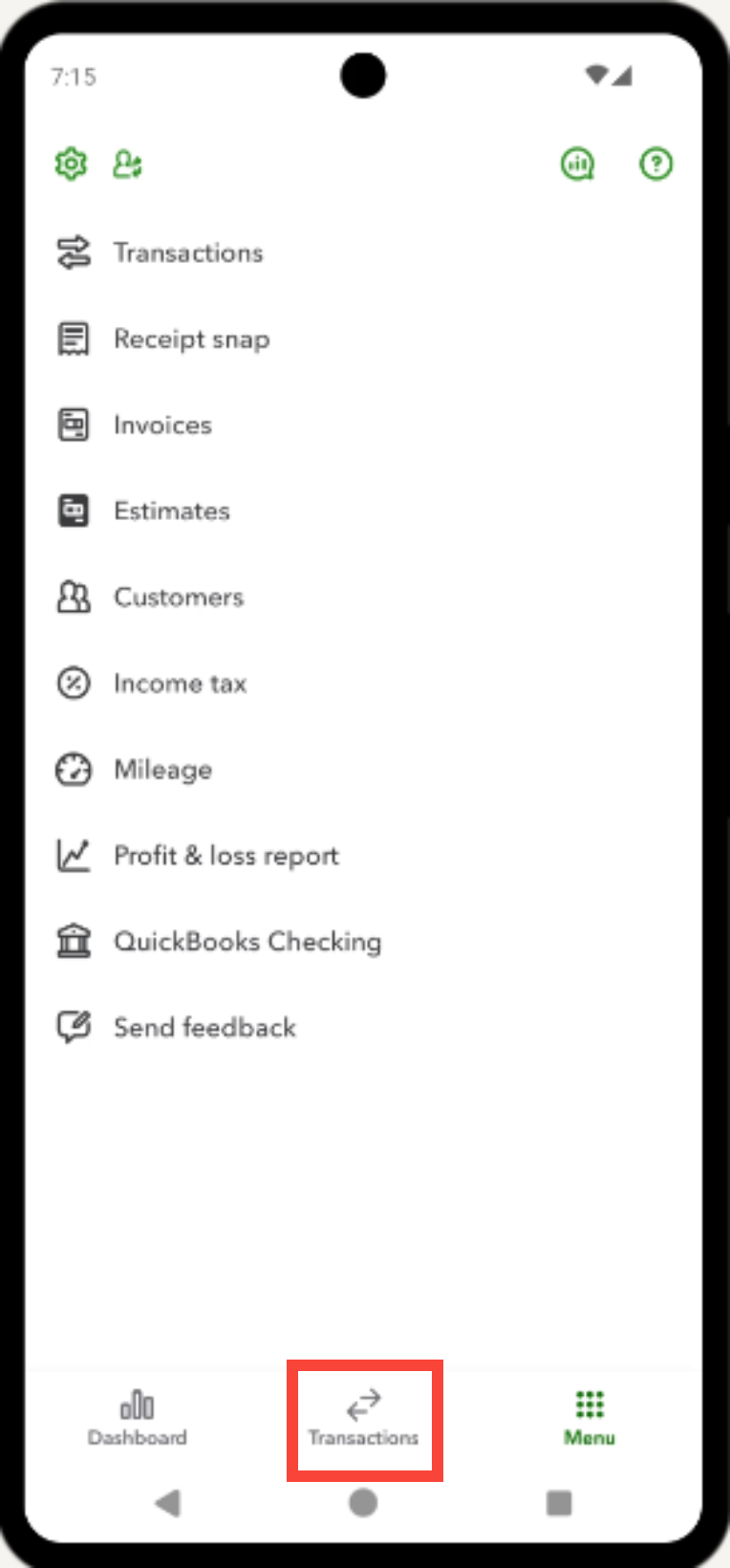Screen dimensions: 730x1568
Task: Open the manage users icon
Action: pos(128,164)
